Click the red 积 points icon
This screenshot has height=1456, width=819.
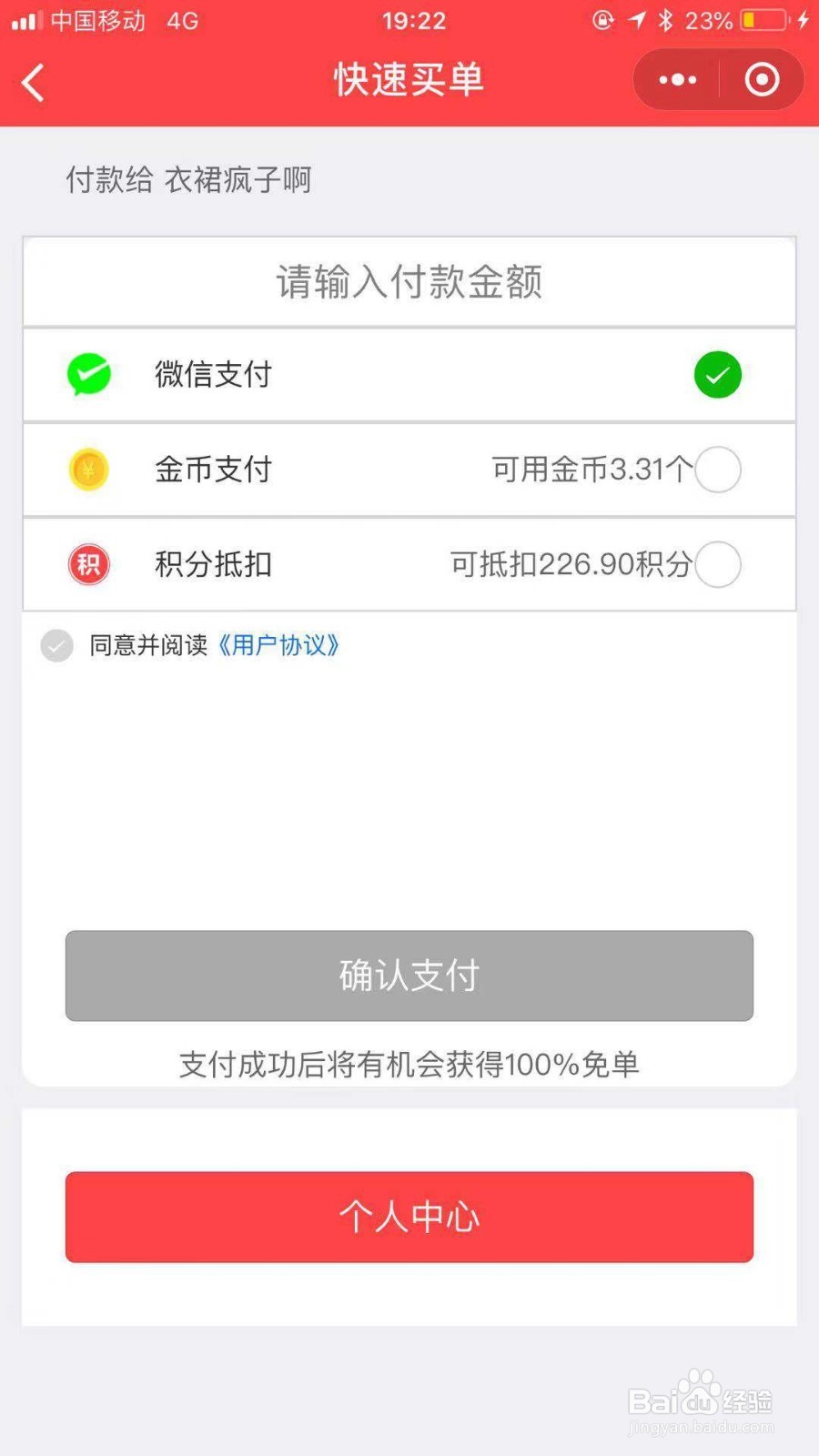[x=87, y=564]
